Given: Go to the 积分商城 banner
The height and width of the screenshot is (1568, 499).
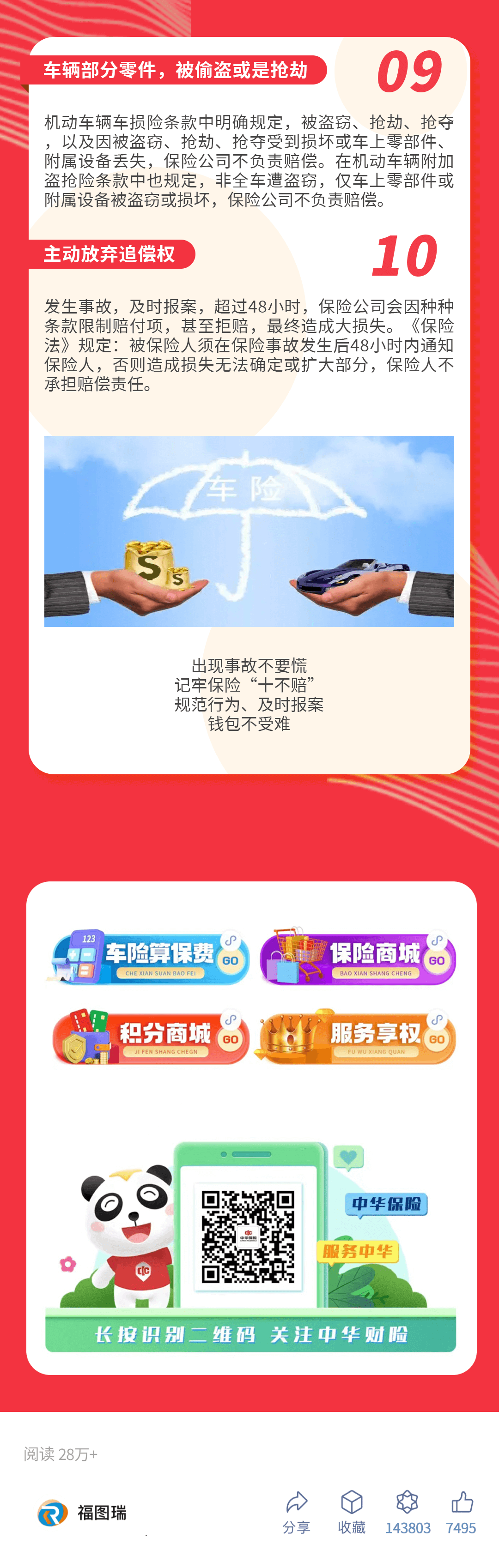Looking at the screenshot, I should pyautogui.click(x=151, y=1037).
